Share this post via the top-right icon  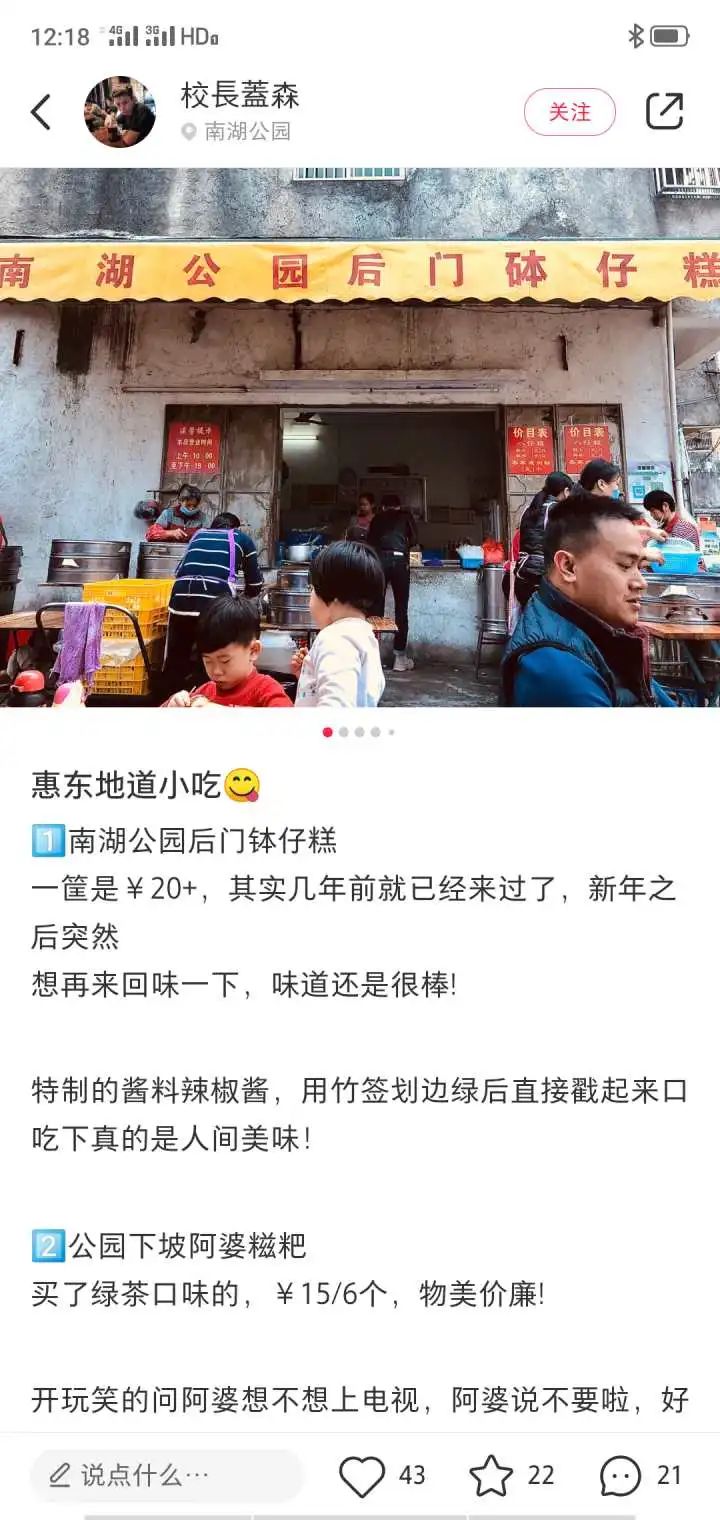coord(664,112)
